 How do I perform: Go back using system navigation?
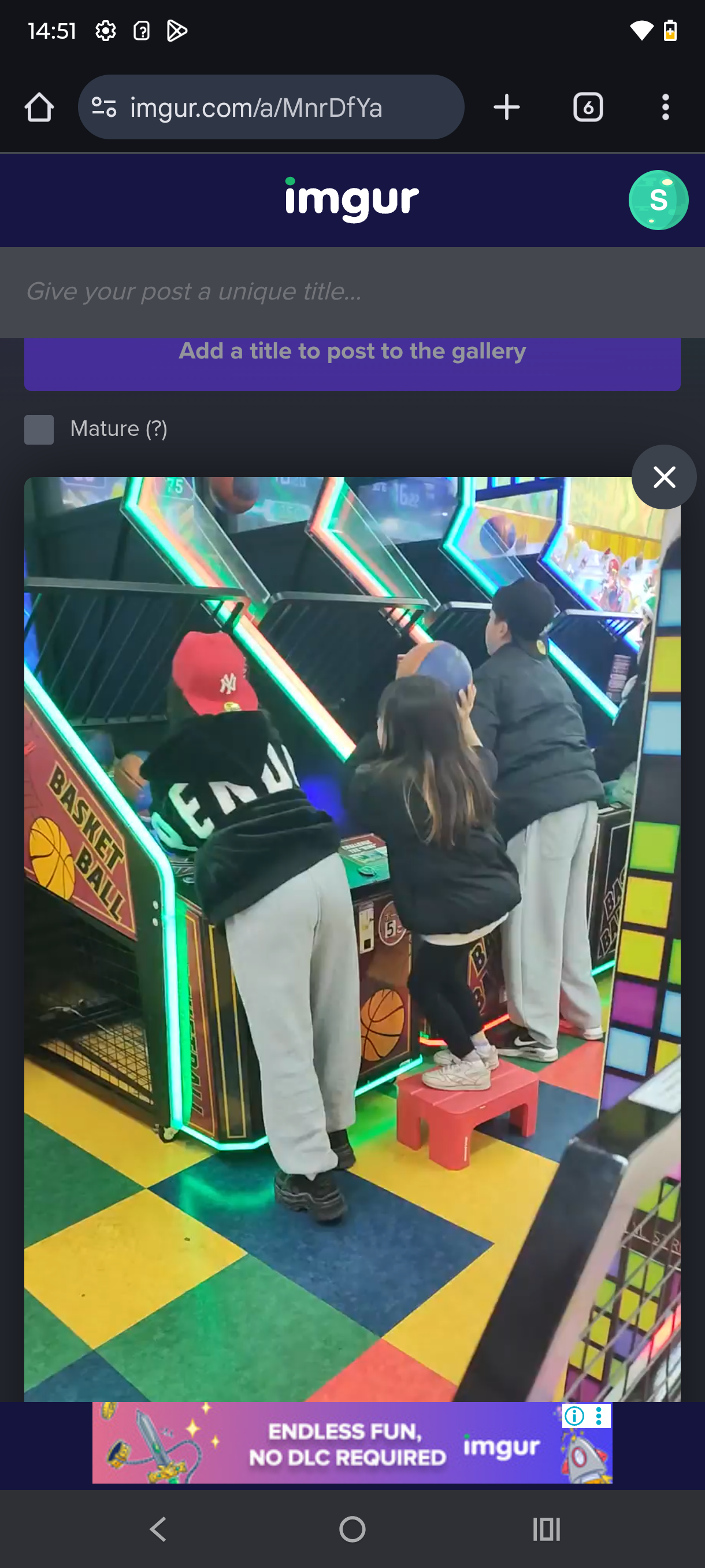point(158,1529)
